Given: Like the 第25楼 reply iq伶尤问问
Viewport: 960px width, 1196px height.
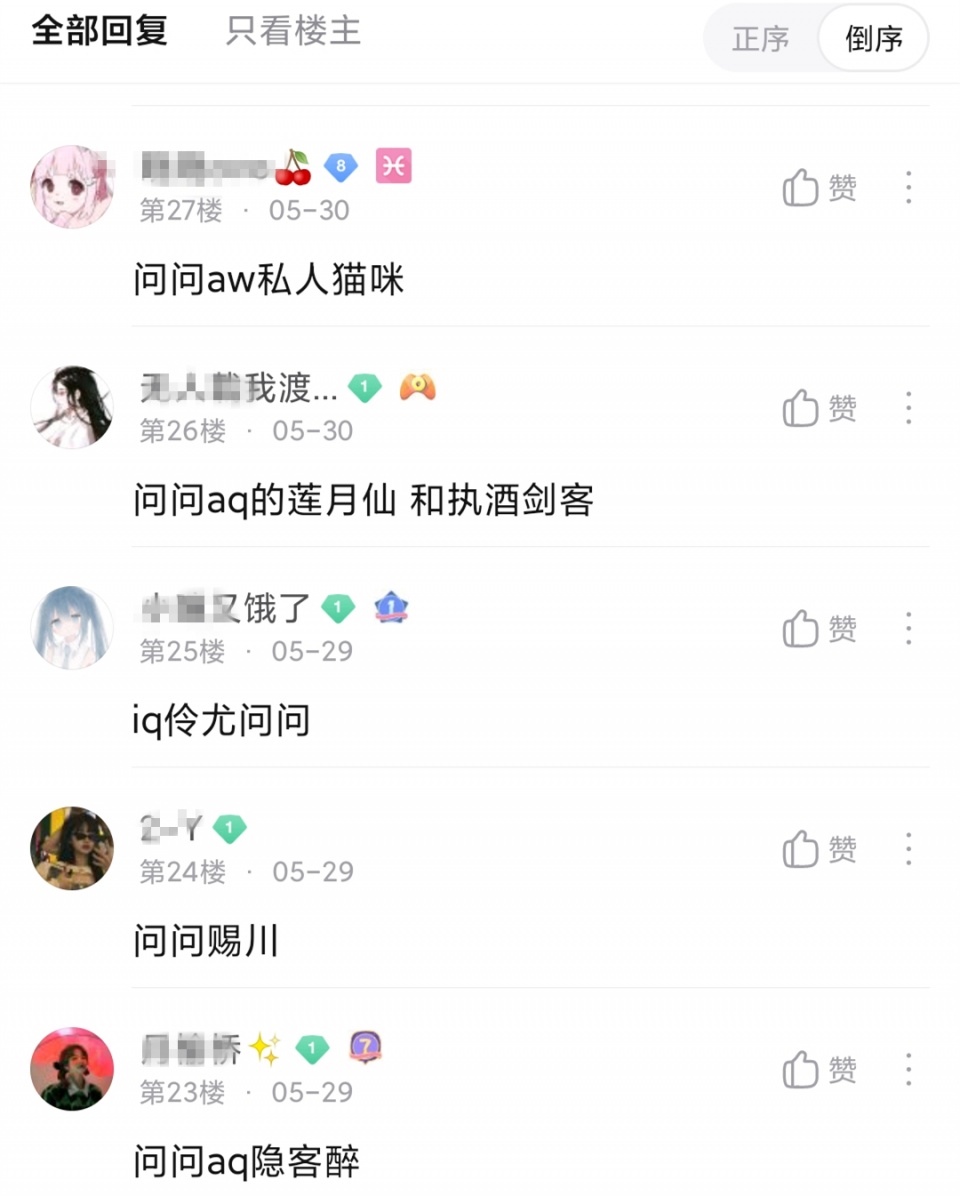Looking at the screenshot, I should click(819, 629).
